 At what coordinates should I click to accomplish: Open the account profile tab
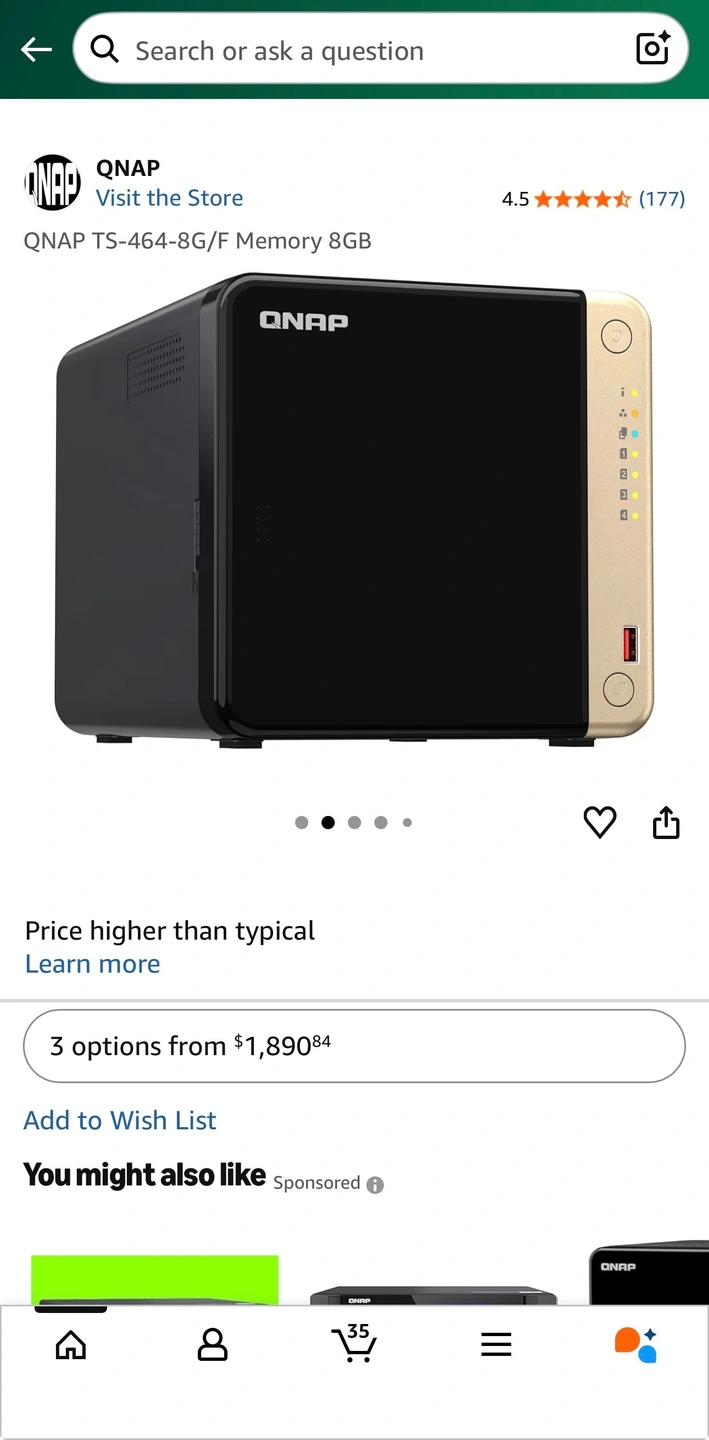coord(212,1345)
